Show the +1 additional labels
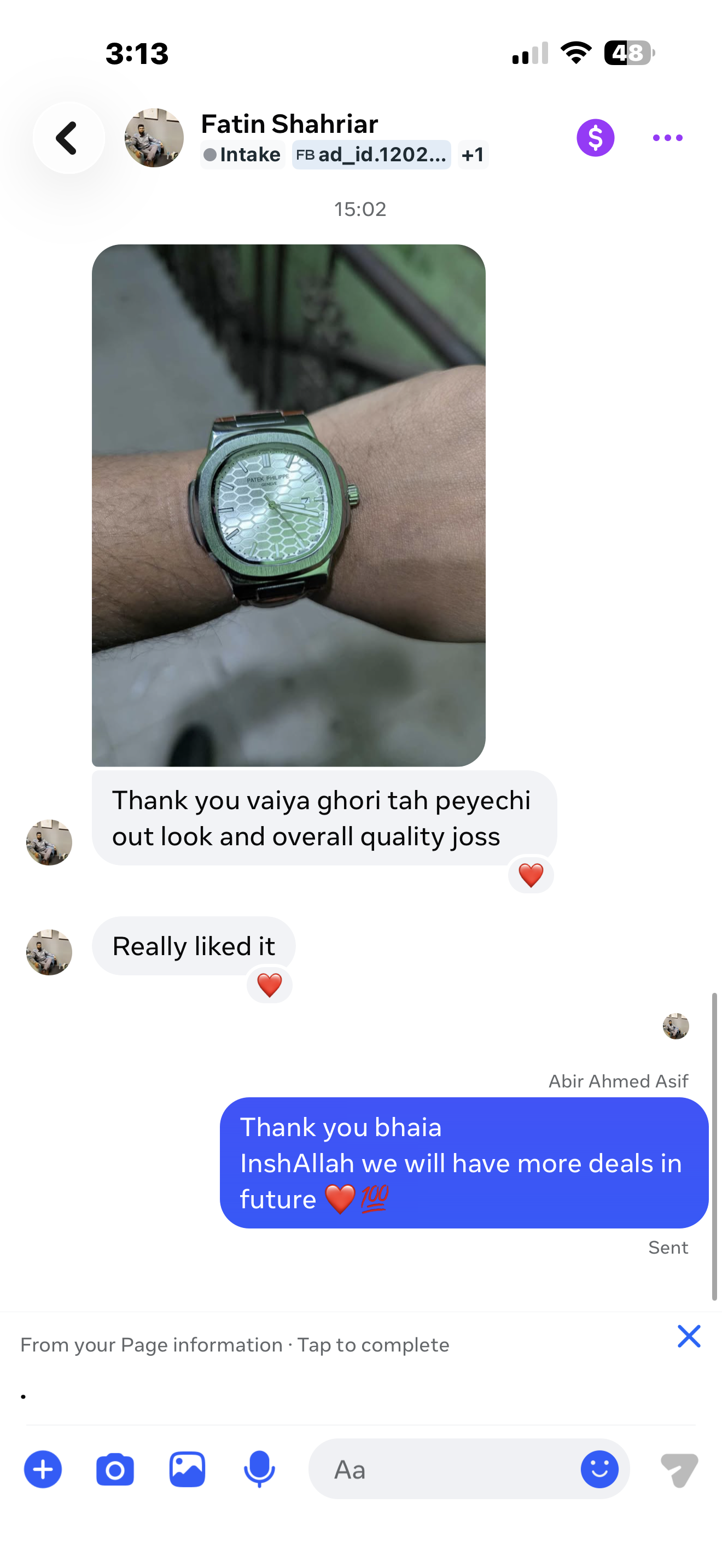 pos(473,155)
